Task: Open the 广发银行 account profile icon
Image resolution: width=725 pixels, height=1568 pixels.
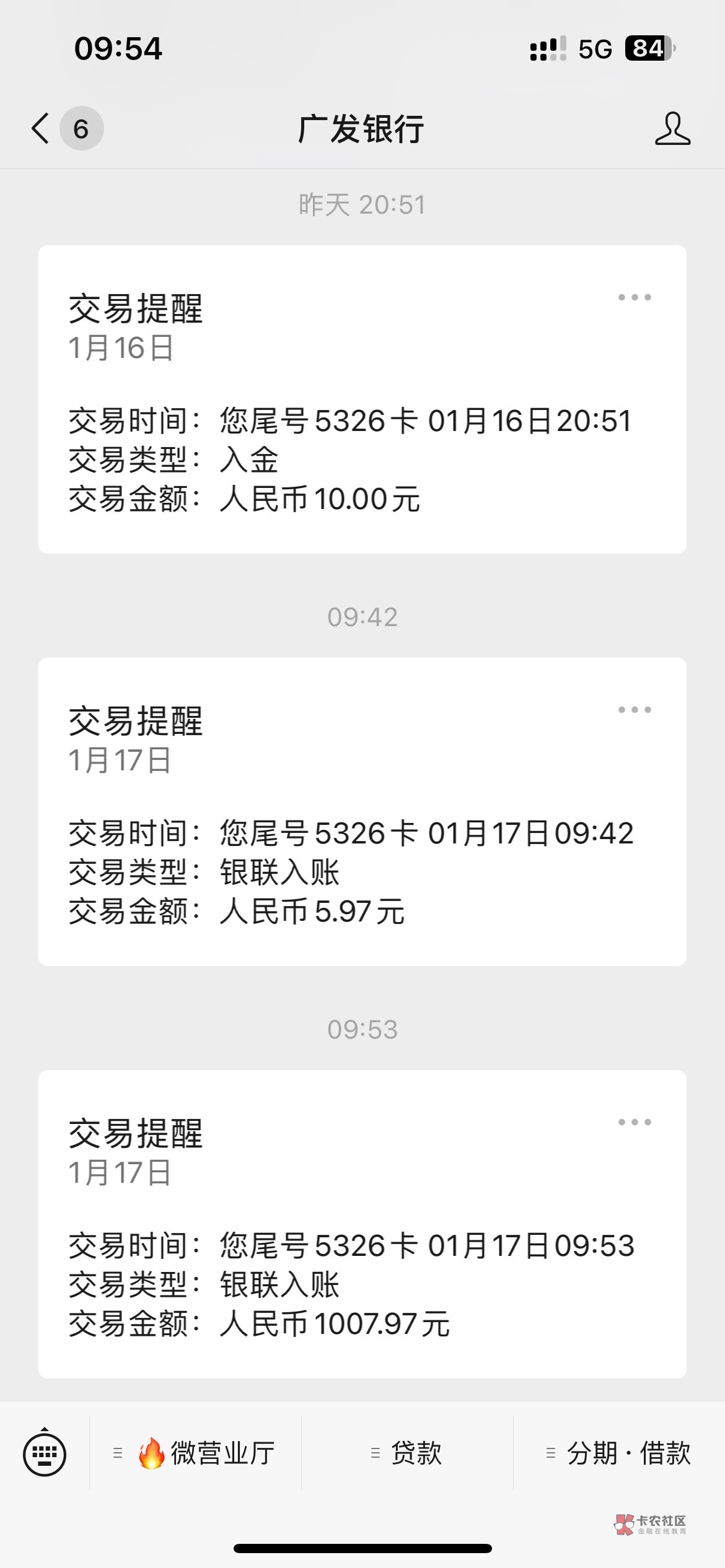Action: click(672, 129)
